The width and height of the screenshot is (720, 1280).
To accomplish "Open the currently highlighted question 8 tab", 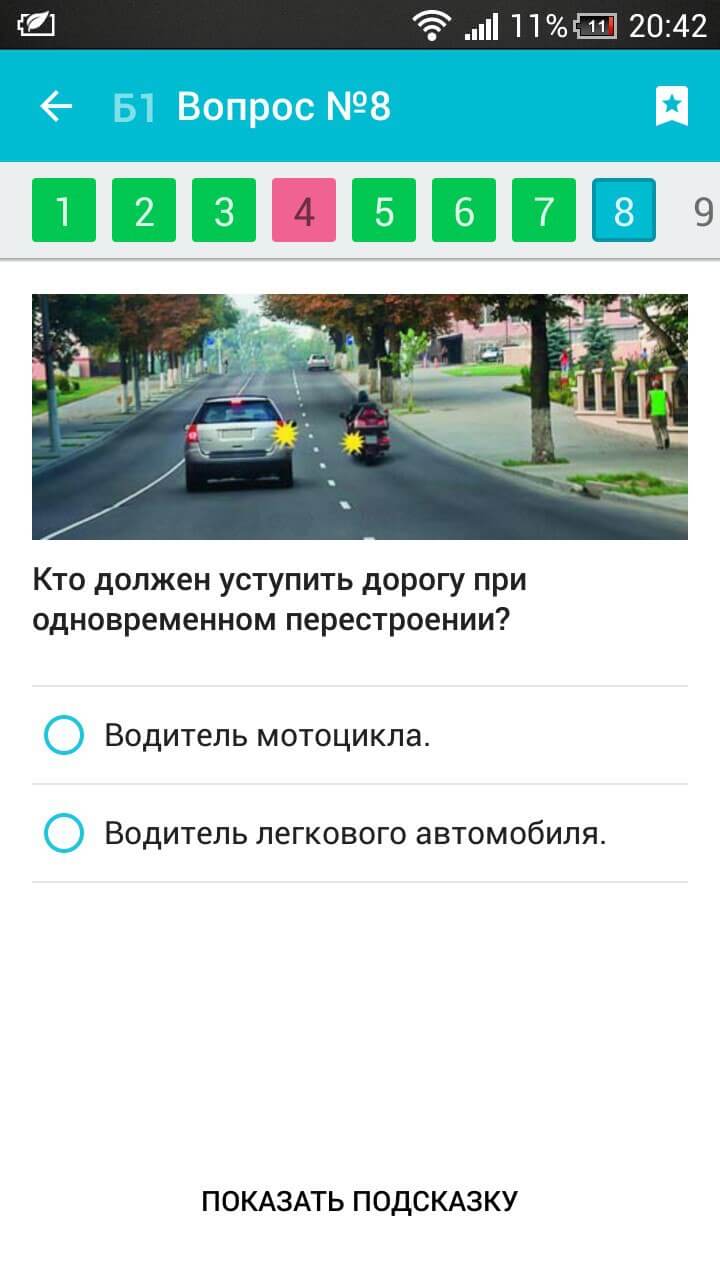I will pos(623,210).
